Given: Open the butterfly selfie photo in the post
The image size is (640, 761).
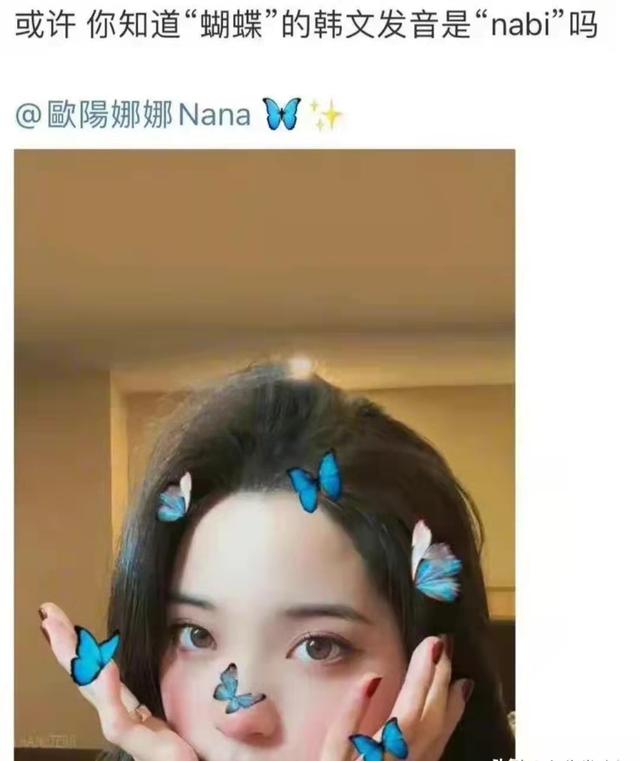Looking at the screenshot, I should pos(264,455).
